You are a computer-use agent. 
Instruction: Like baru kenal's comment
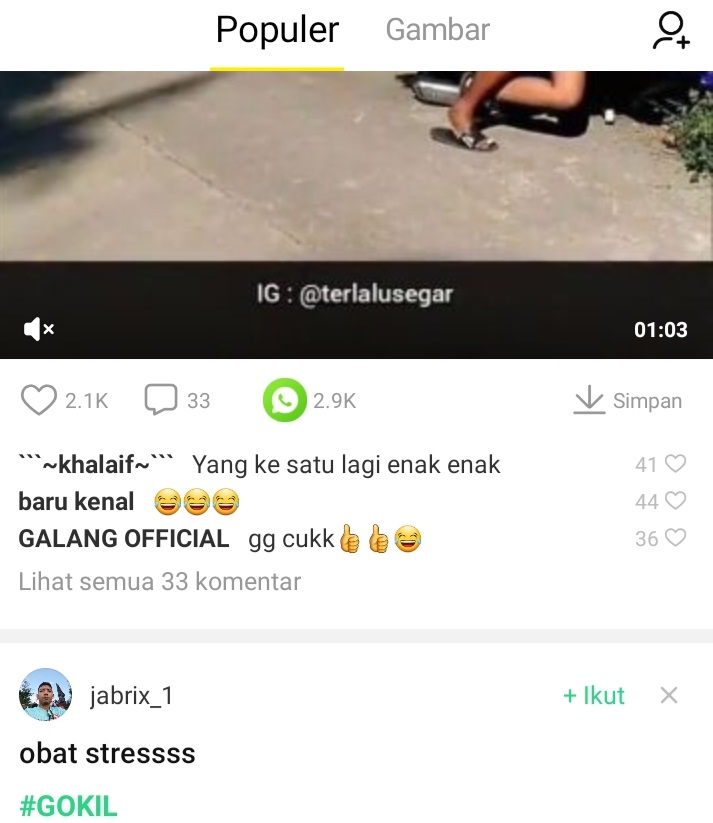(675, 501)
